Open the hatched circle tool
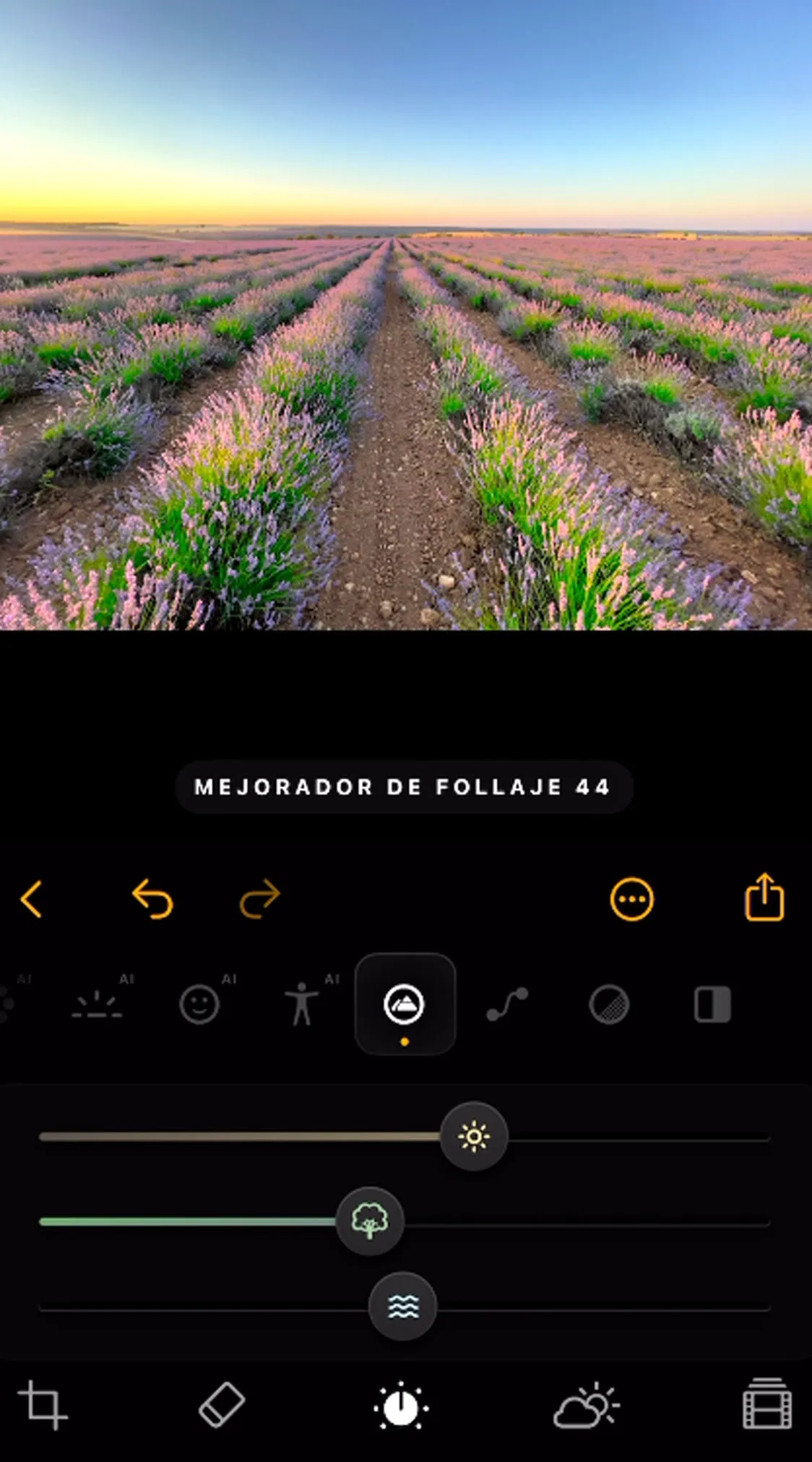This screenshot has width=812, height=1462. coord(610,1005)
